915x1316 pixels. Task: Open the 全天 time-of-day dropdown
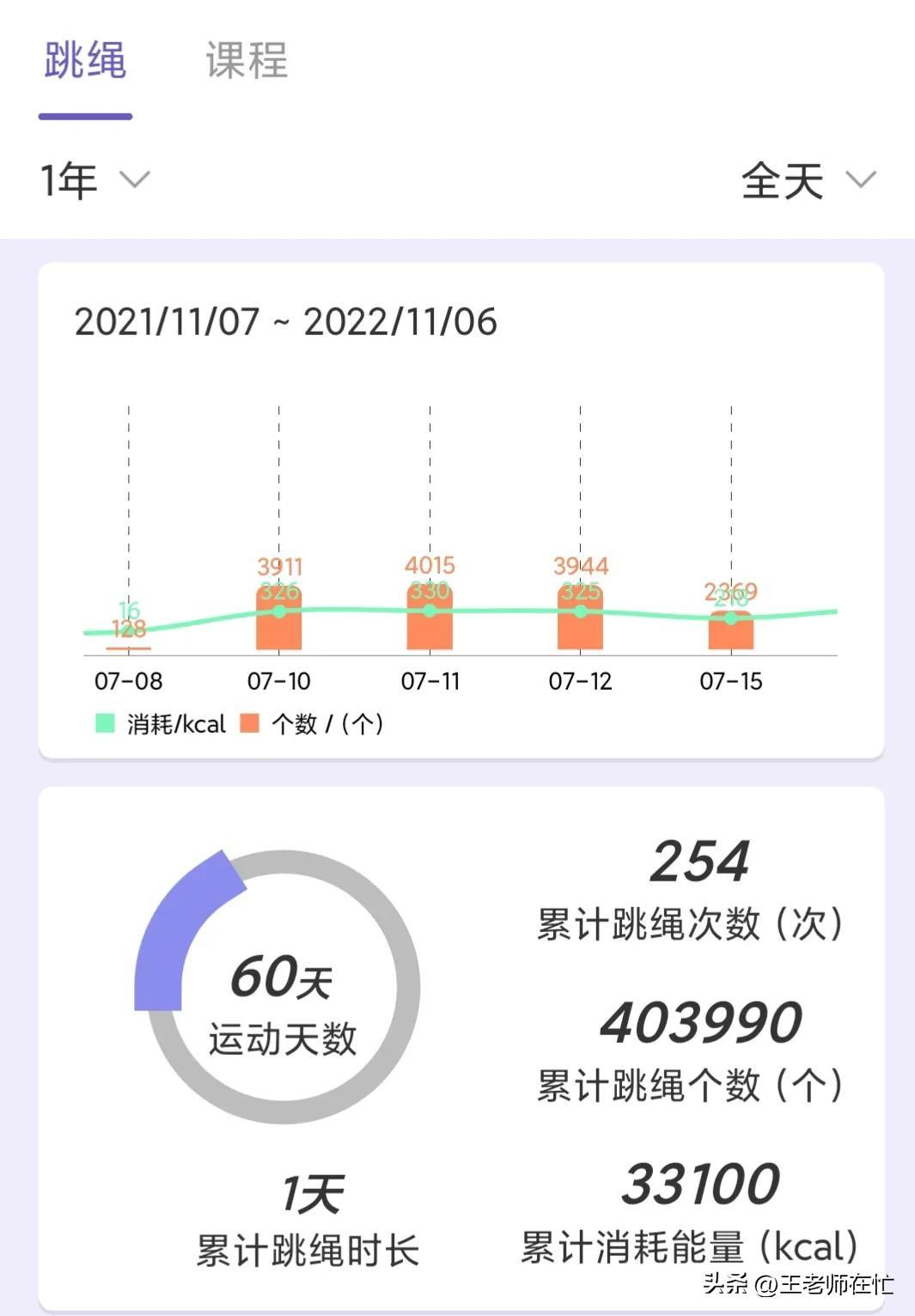tap(808, 180)
